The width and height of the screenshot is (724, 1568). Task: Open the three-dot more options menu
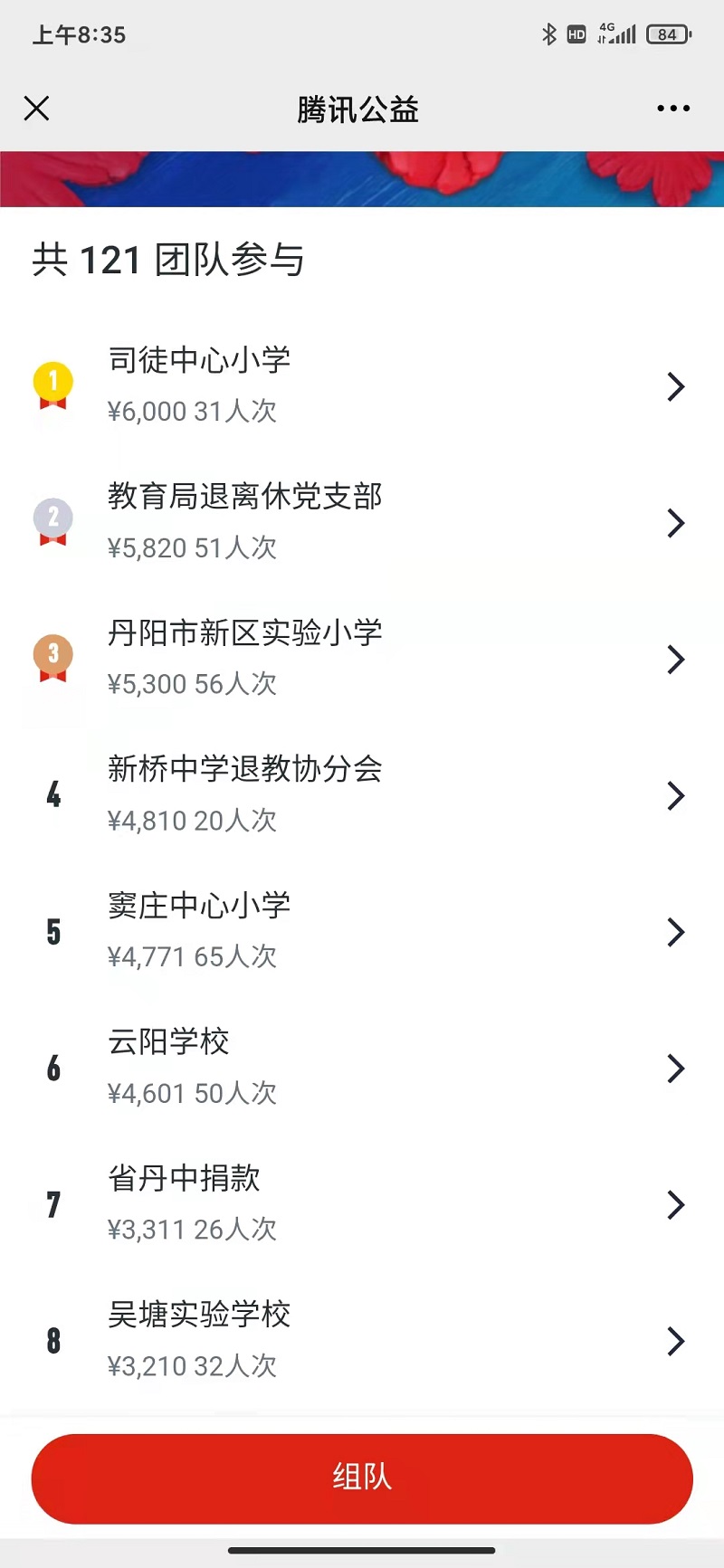click(x=673, y=109)
